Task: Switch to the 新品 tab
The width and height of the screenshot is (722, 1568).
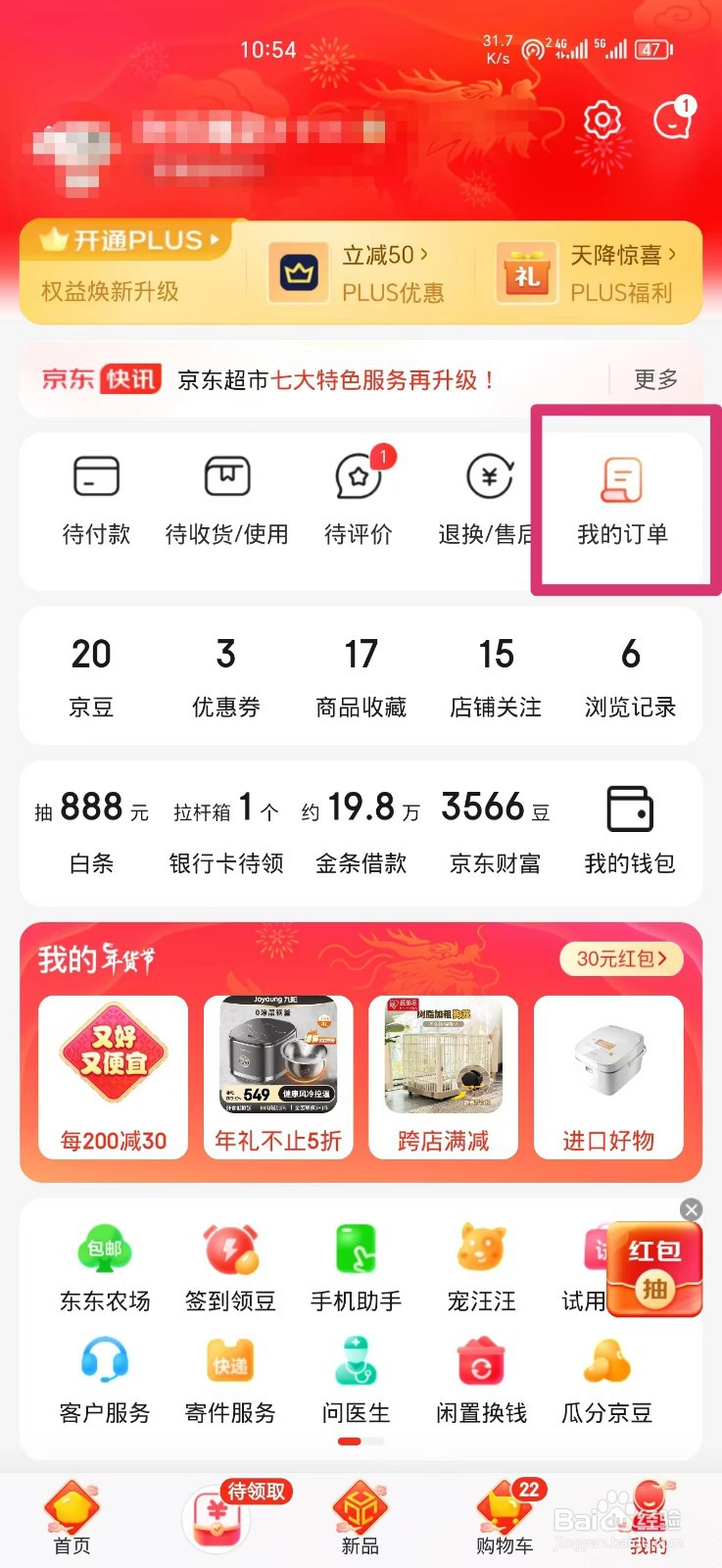Action: tap(361, 1514)
